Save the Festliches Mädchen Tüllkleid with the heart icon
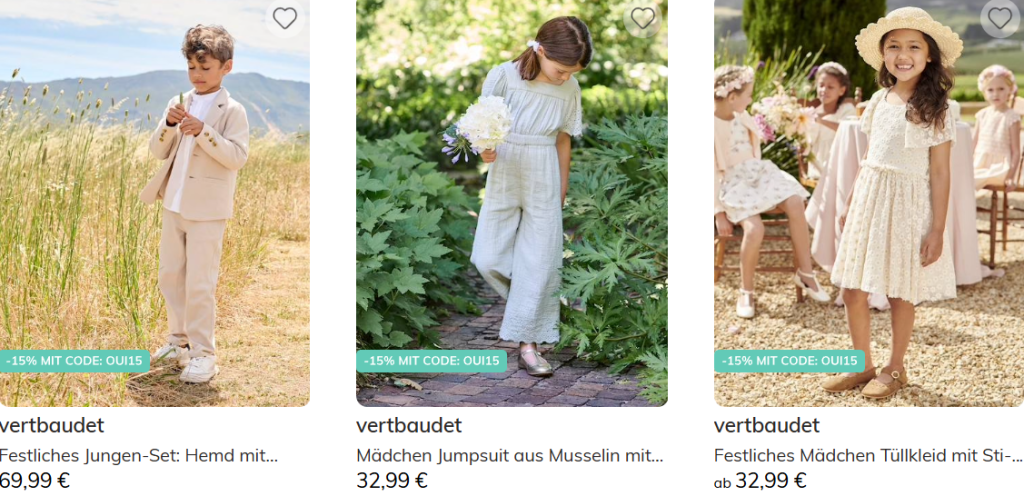 coord(1000,18)
